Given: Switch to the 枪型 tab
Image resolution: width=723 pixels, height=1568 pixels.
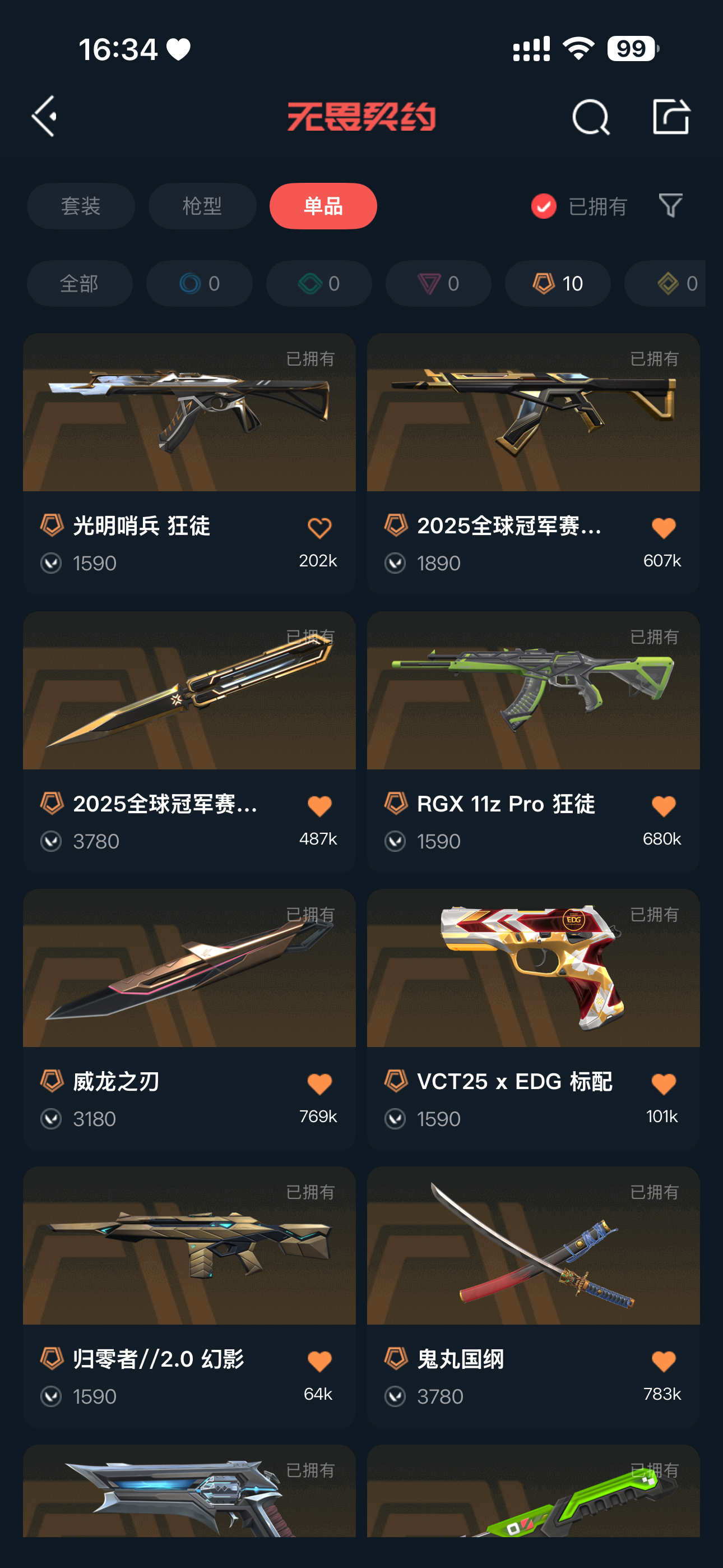Looking at the screenshot, I should pyautogui.click(x=202, y=206).
